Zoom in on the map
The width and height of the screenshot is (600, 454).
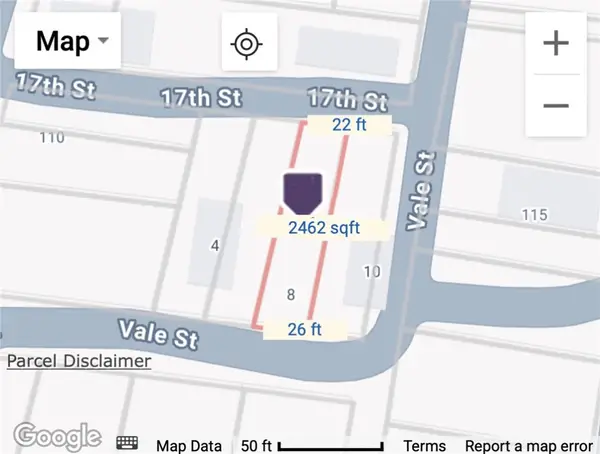click(x=555, y=44)
